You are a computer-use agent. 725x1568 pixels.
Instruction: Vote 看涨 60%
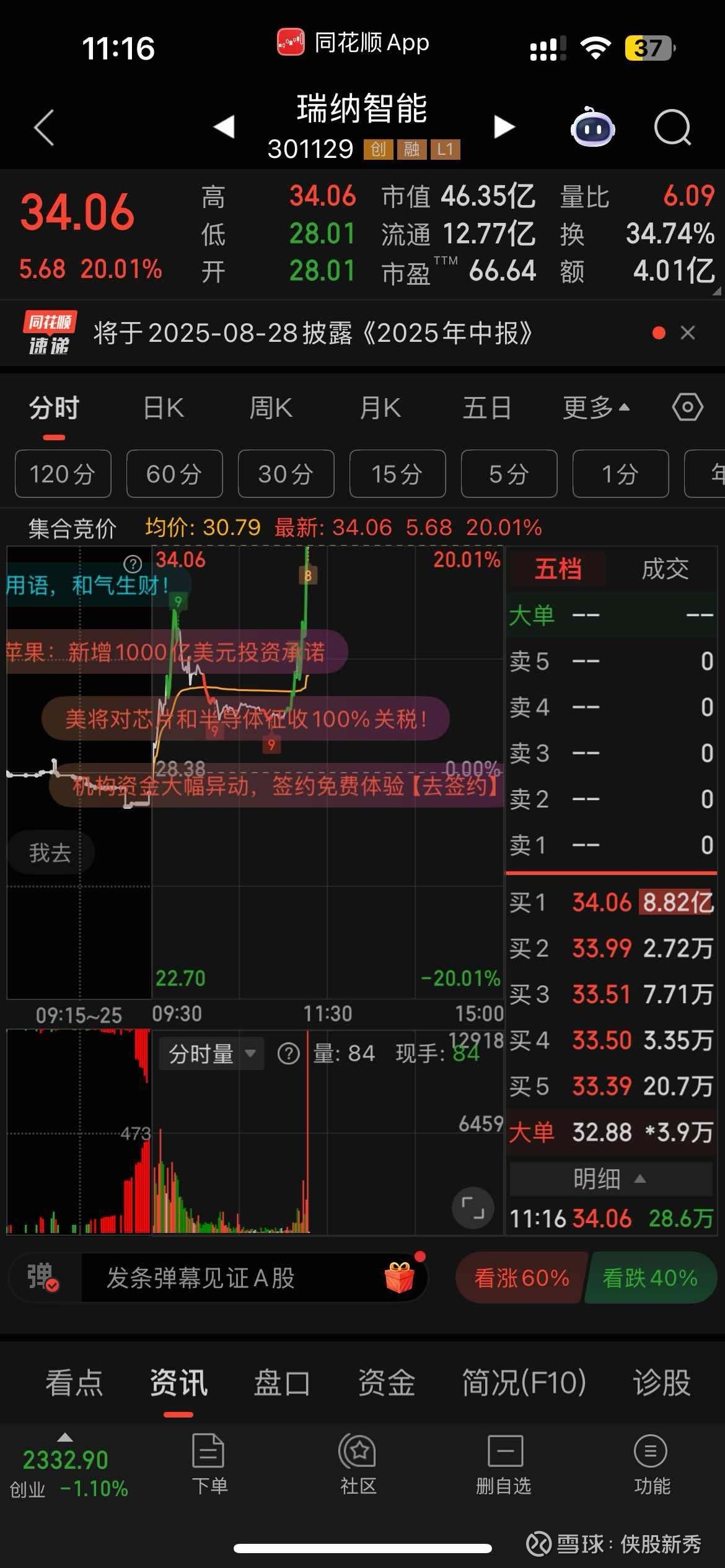click(x=521, y=1278)
